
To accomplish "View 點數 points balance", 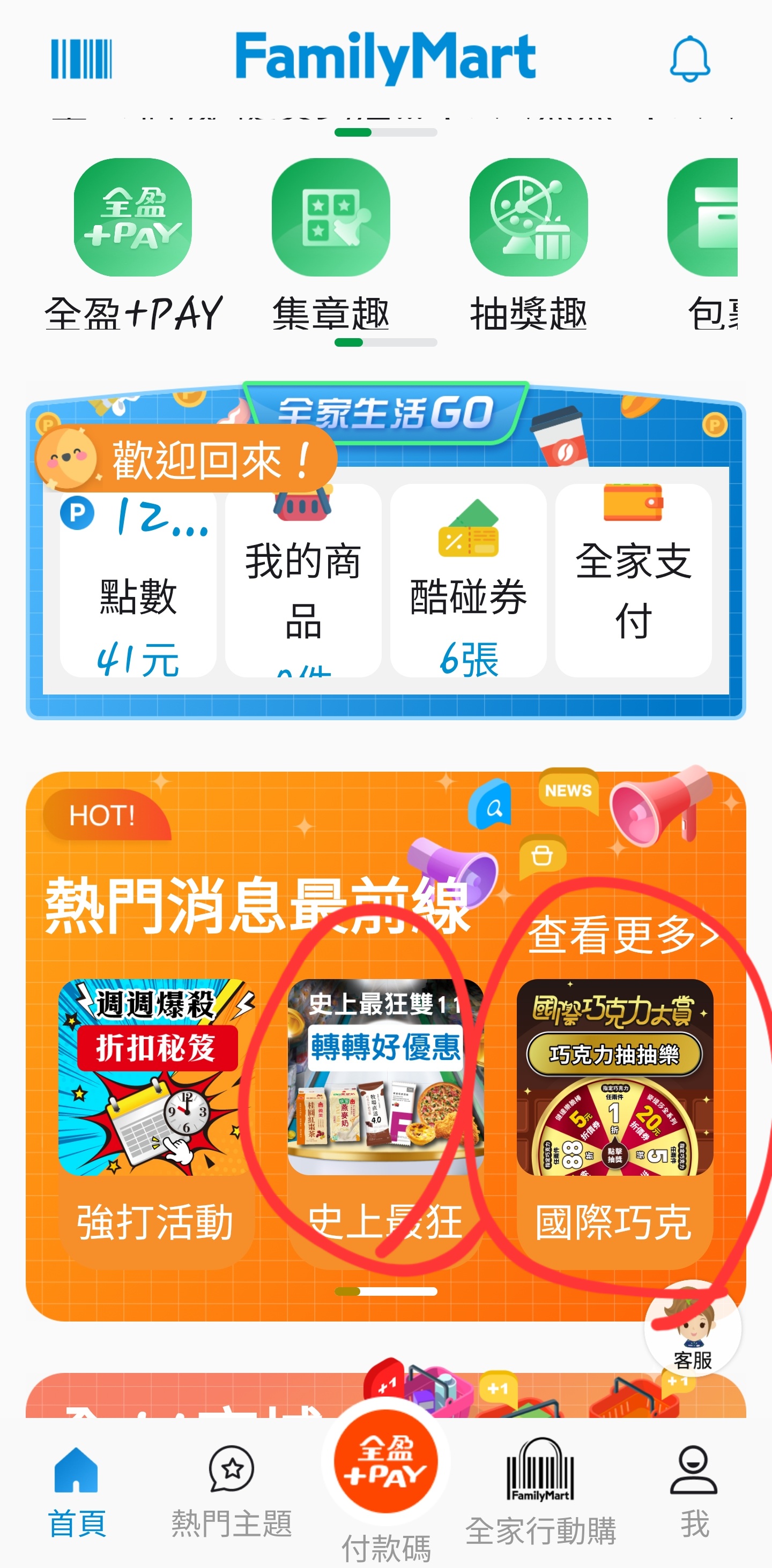I will tap(138, 584).
